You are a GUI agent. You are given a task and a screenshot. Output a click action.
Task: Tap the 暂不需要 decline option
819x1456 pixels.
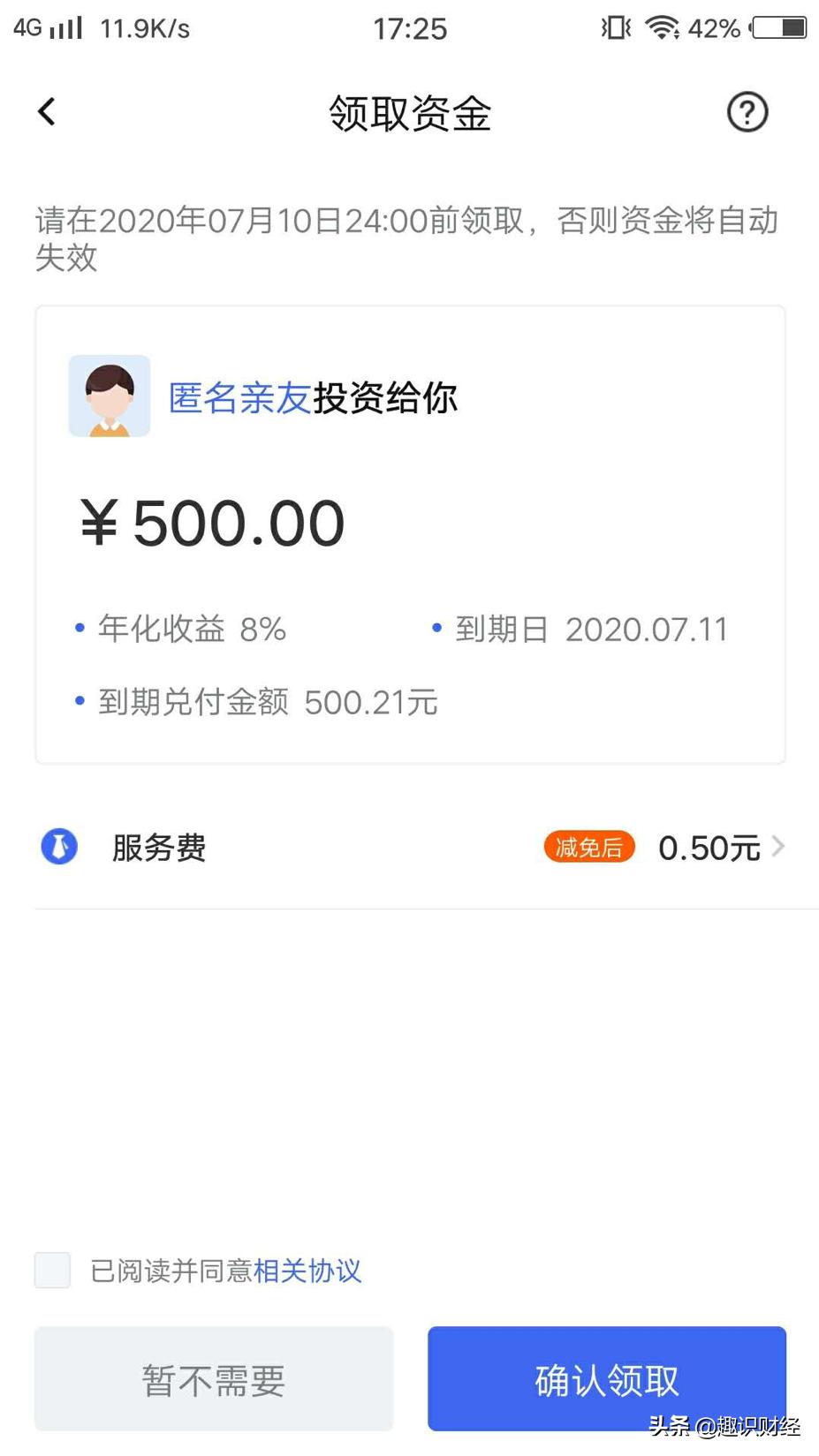[x=213, y=1378]
